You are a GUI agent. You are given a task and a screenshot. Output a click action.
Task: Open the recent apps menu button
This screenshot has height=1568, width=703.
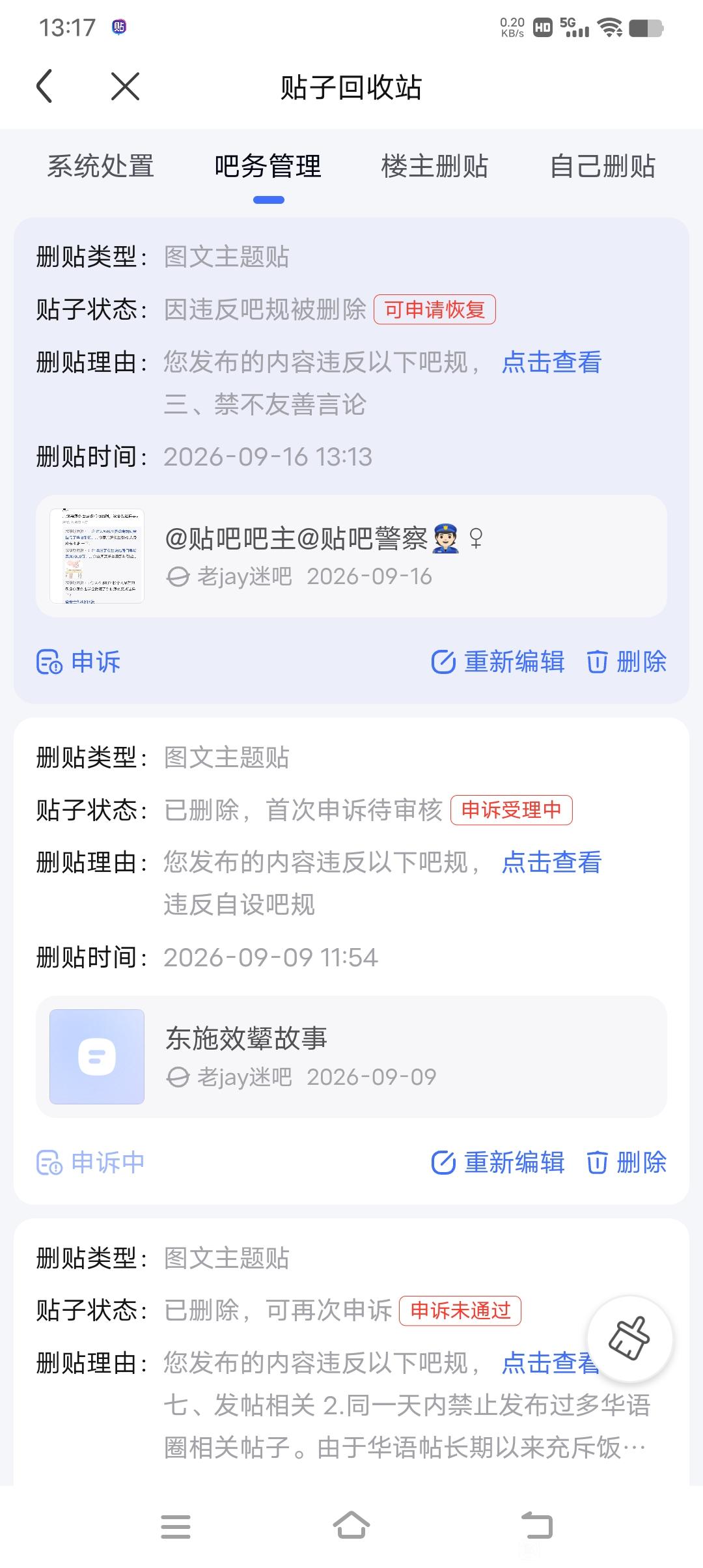pyautogui.click(x=176, y=1526)
